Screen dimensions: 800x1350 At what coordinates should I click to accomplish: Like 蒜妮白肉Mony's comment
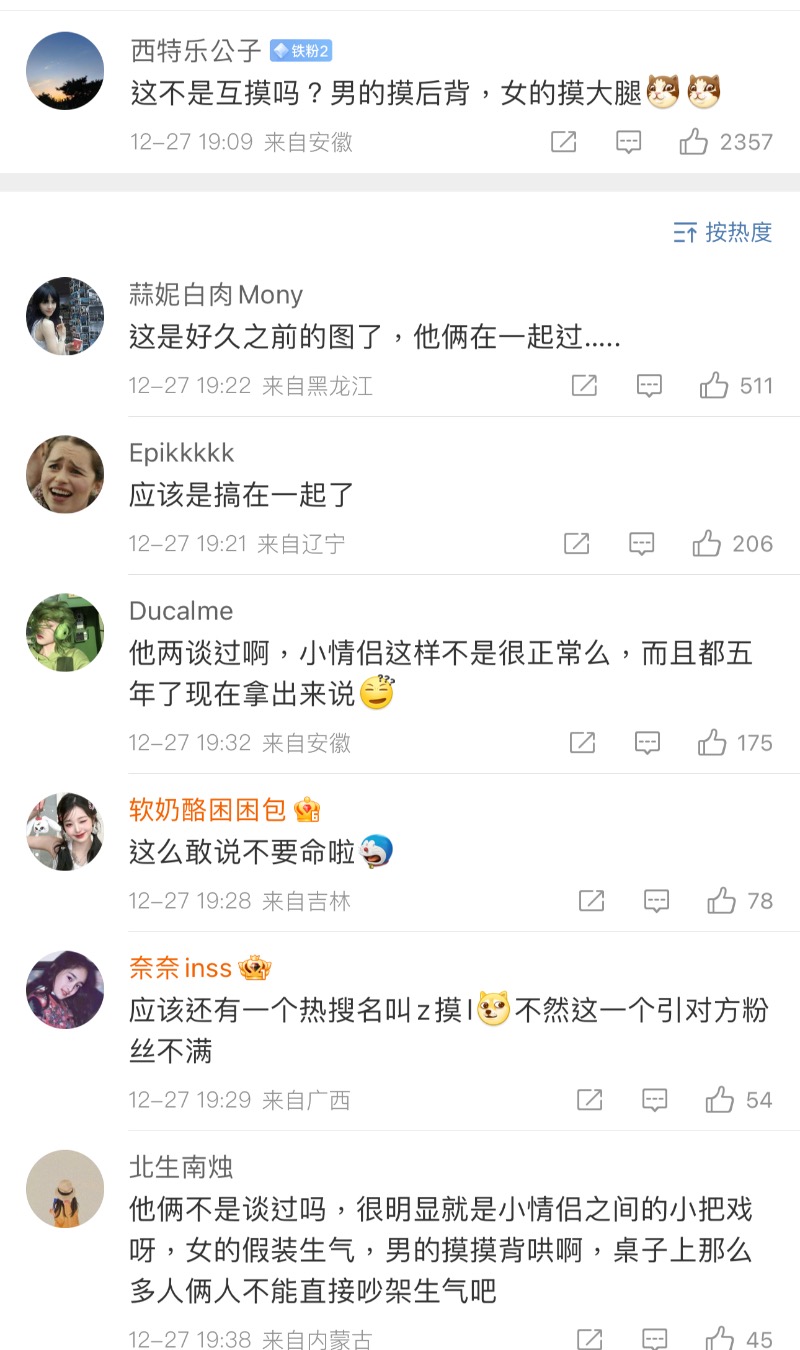[x=714, y=385]
